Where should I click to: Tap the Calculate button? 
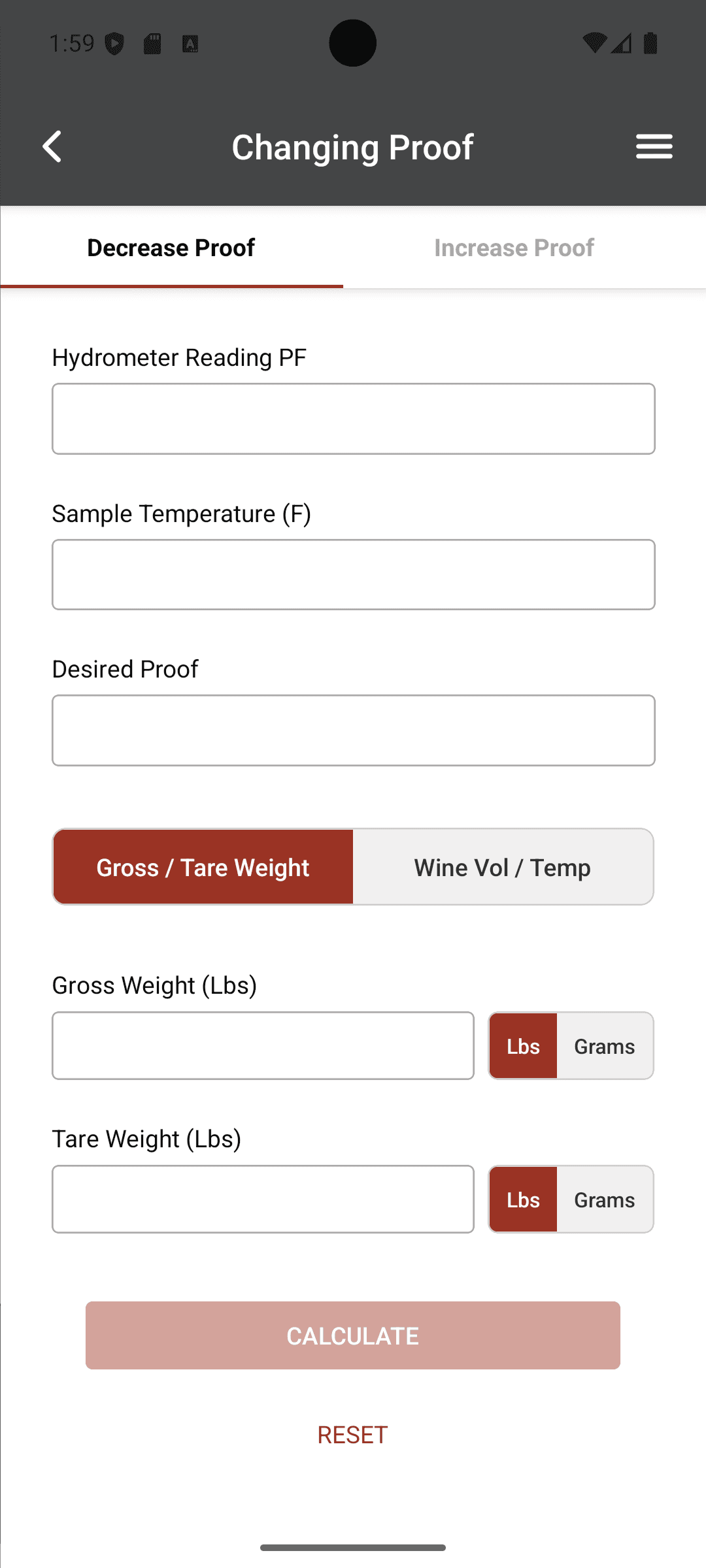pyautogui.click(x=353, y=1335)
